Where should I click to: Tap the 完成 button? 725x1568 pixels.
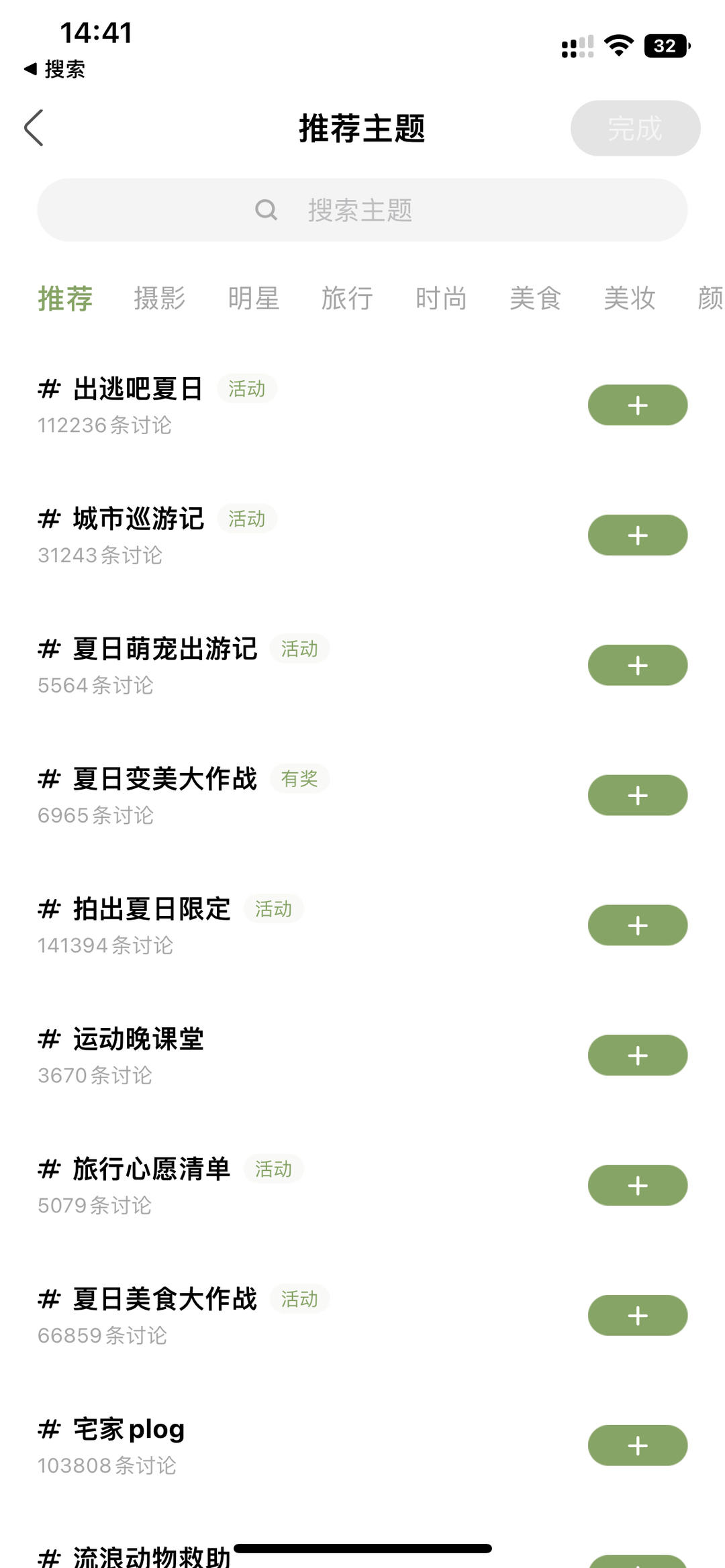635,128
